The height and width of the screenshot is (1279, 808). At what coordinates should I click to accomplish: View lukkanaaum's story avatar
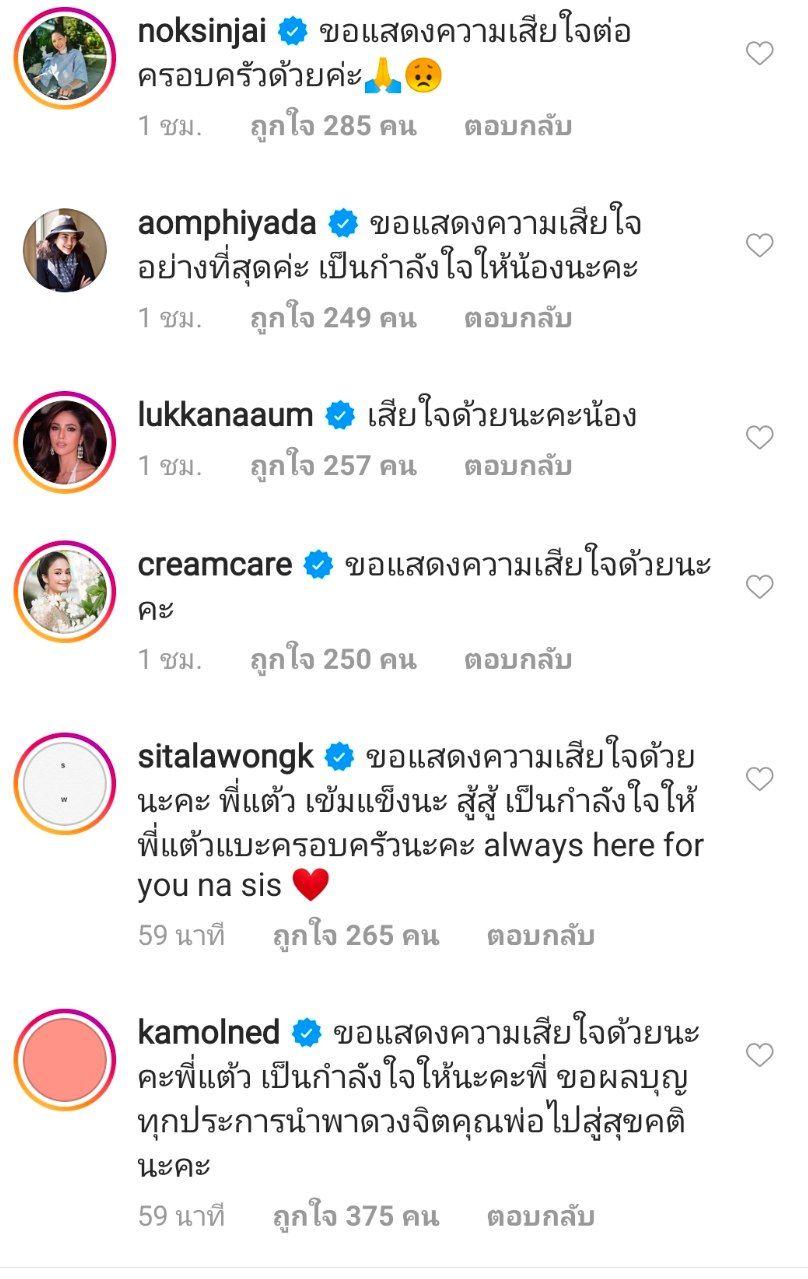(65, 442)
